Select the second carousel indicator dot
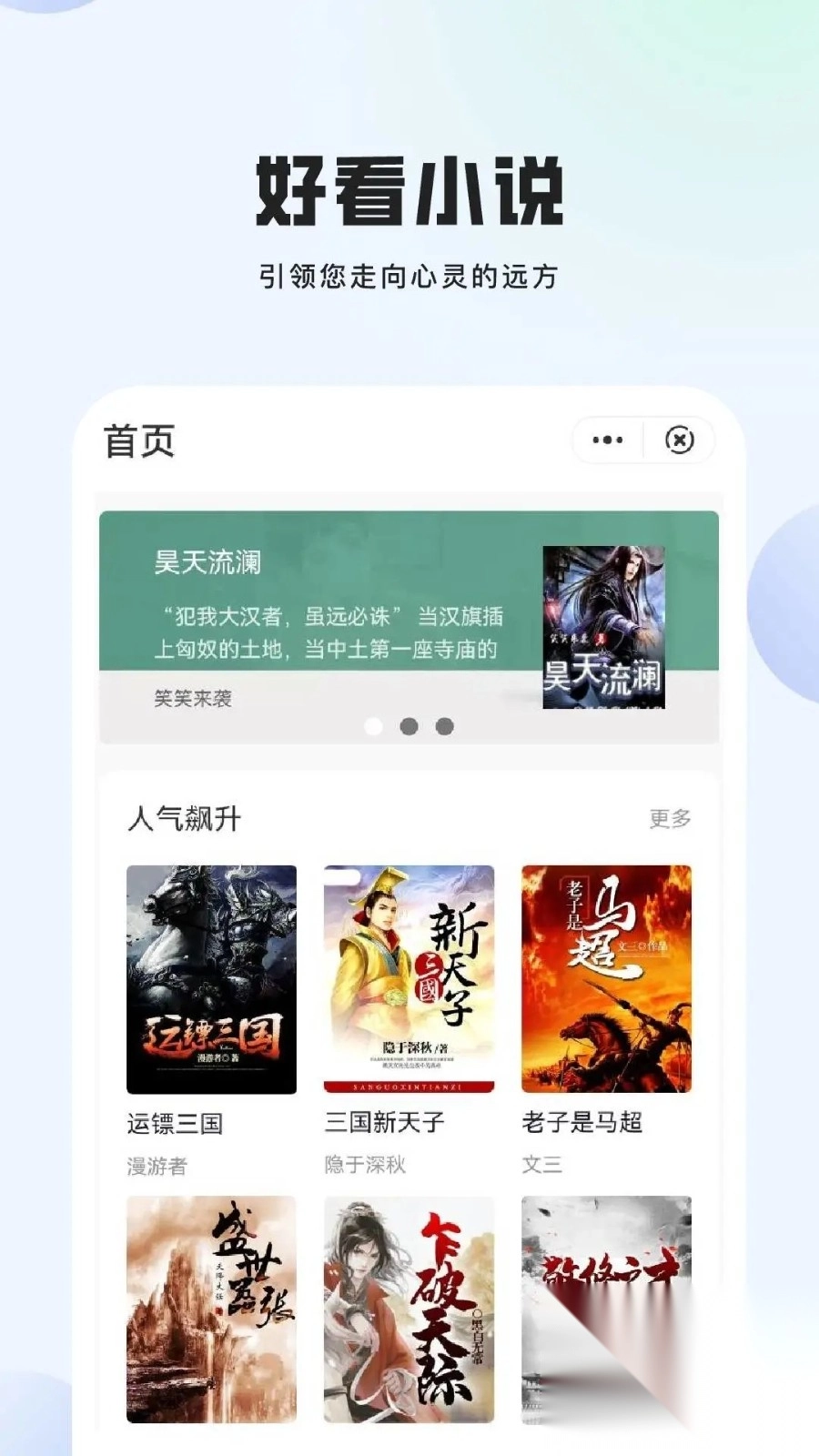The width and height of the screenshot is (819, 1456). [408, 727]
